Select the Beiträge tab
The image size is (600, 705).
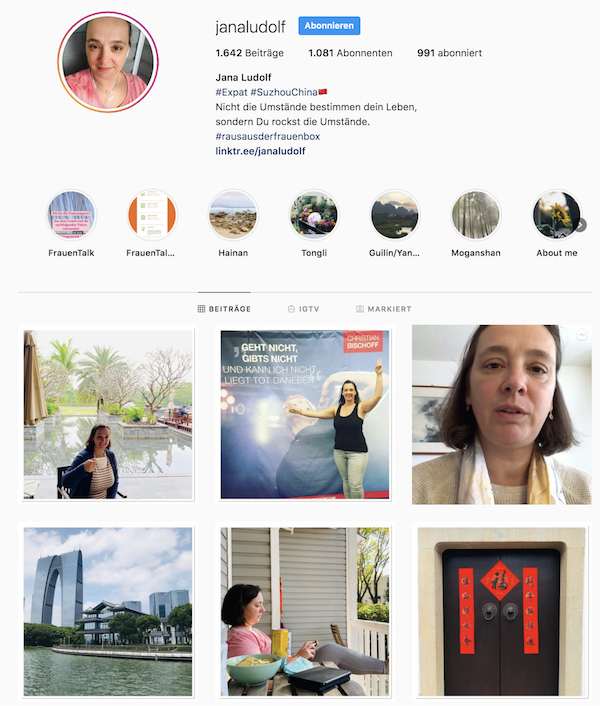pyautogui.click(x=224, y=309)
